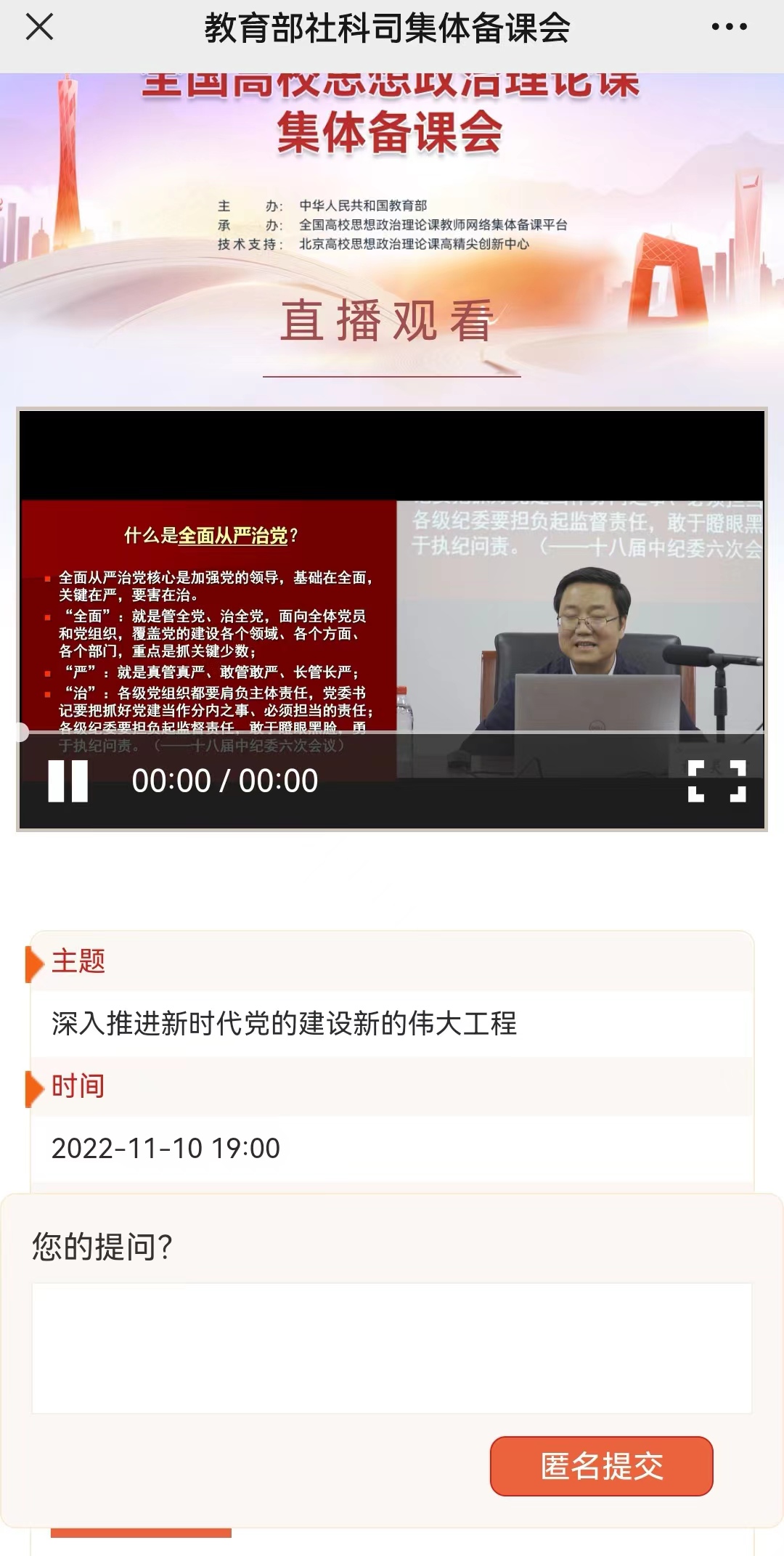Tap the video progress bar
Image resolution: width=784 pixels, height=1556 pixels.
pos(392,733)
